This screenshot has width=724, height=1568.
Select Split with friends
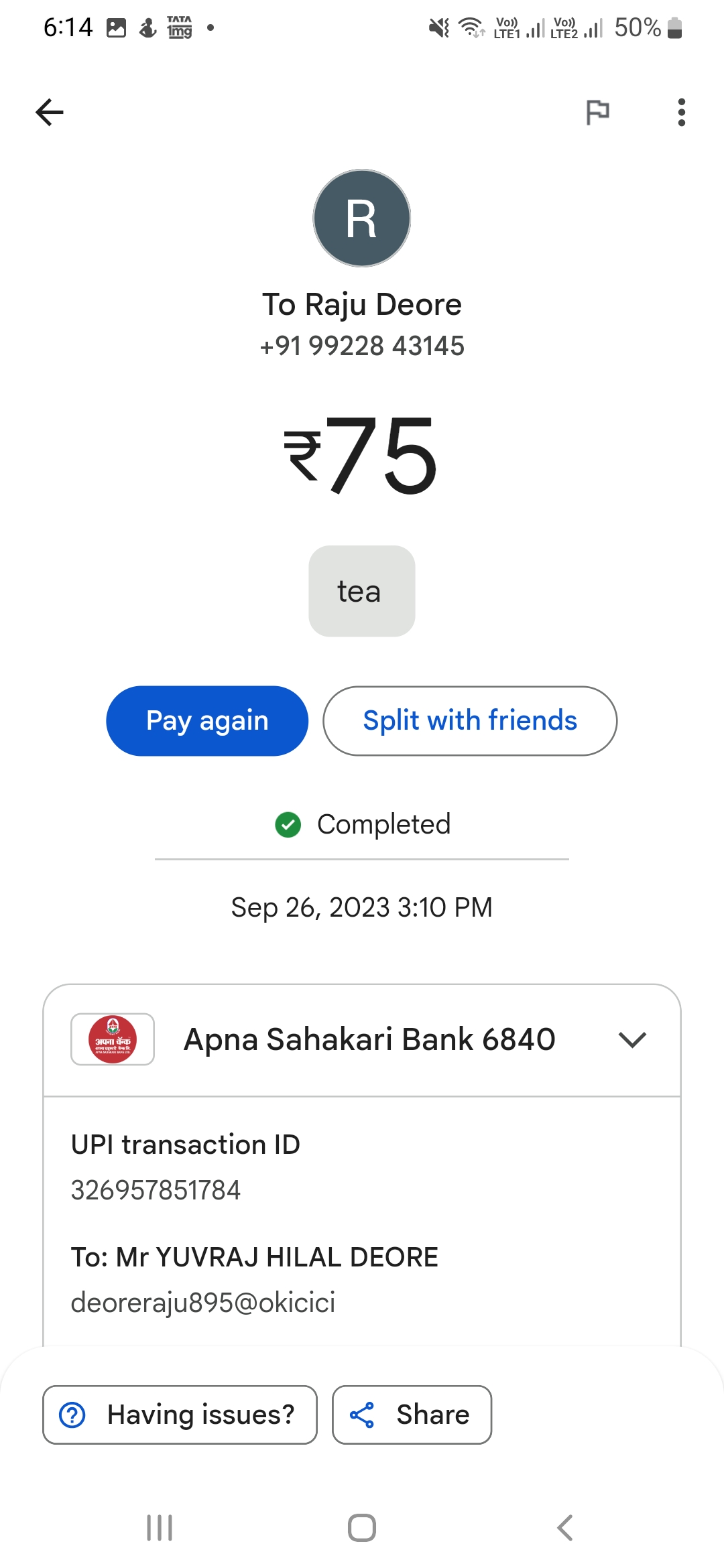(470, 721)
